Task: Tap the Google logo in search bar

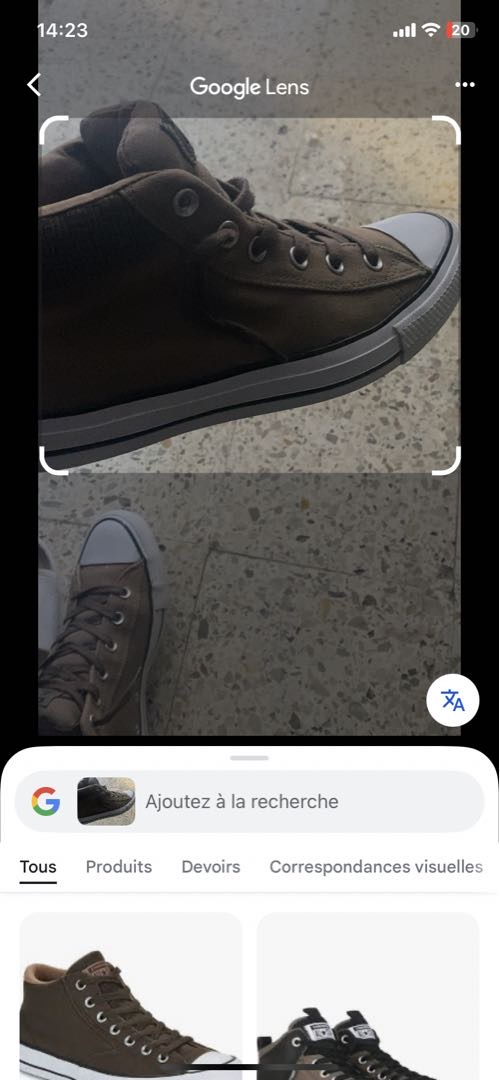Action: (45, 802)
